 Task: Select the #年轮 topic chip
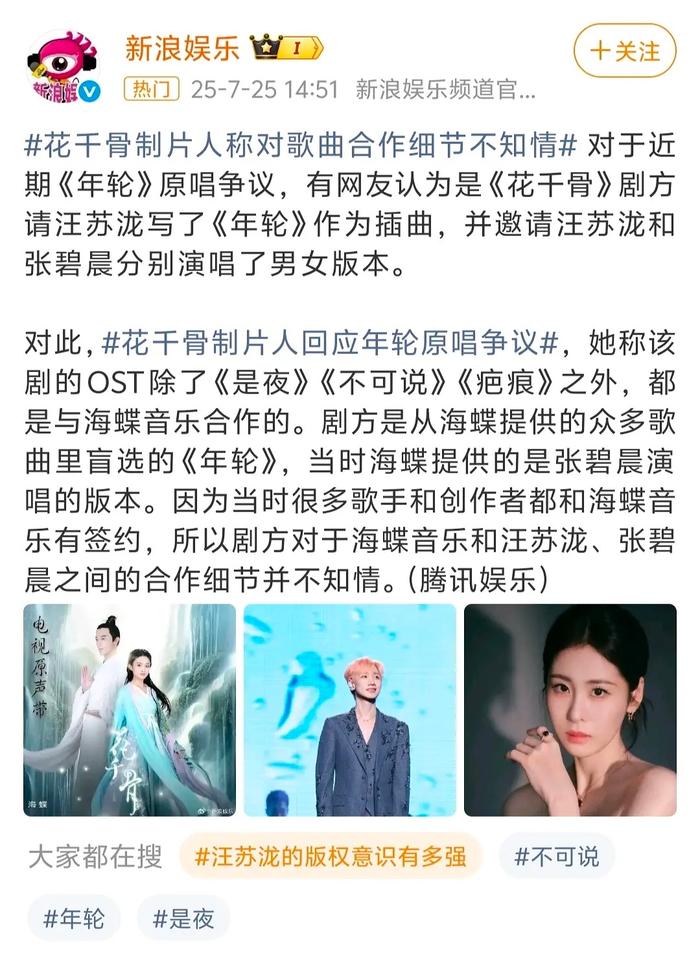[x=74, y=919]
